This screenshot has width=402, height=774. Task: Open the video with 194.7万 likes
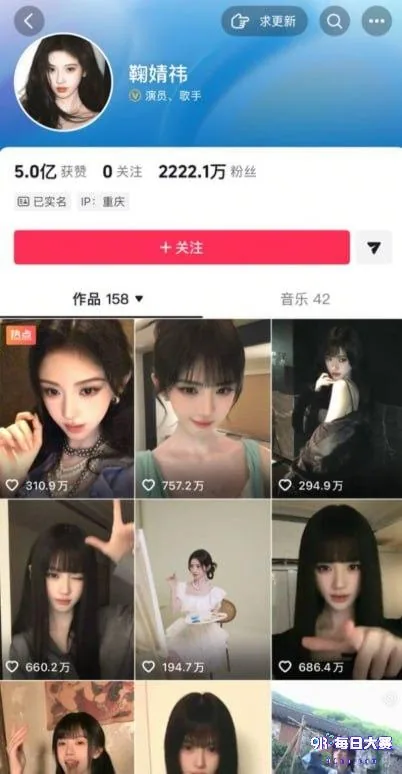click(203, 589)
